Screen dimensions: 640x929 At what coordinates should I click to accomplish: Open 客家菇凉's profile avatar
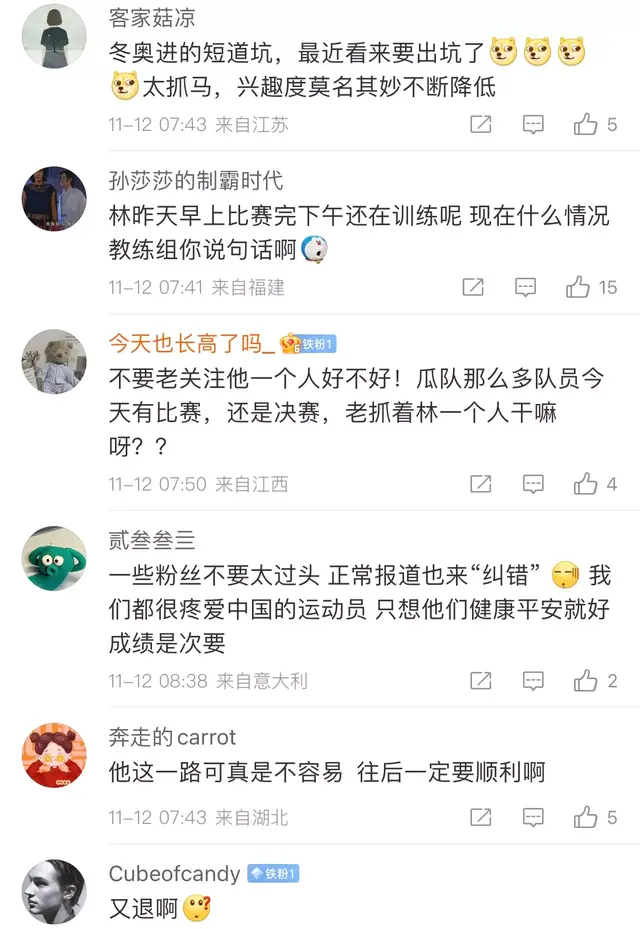[54, 35]
